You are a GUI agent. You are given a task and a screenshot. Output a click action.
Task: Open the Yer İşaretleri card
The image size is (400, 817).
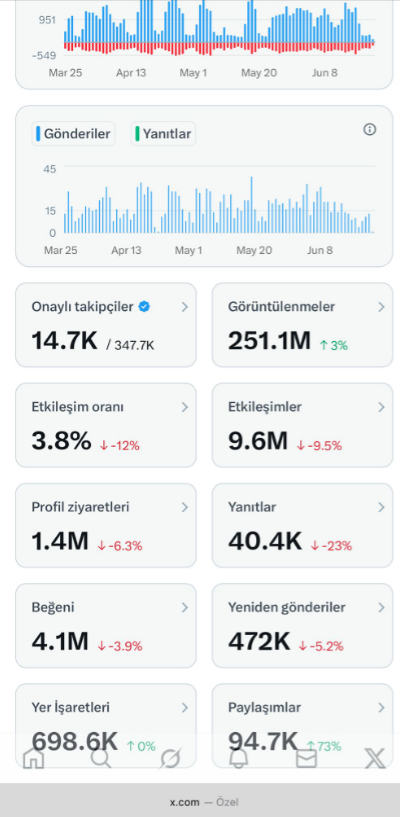click(106, 725)
